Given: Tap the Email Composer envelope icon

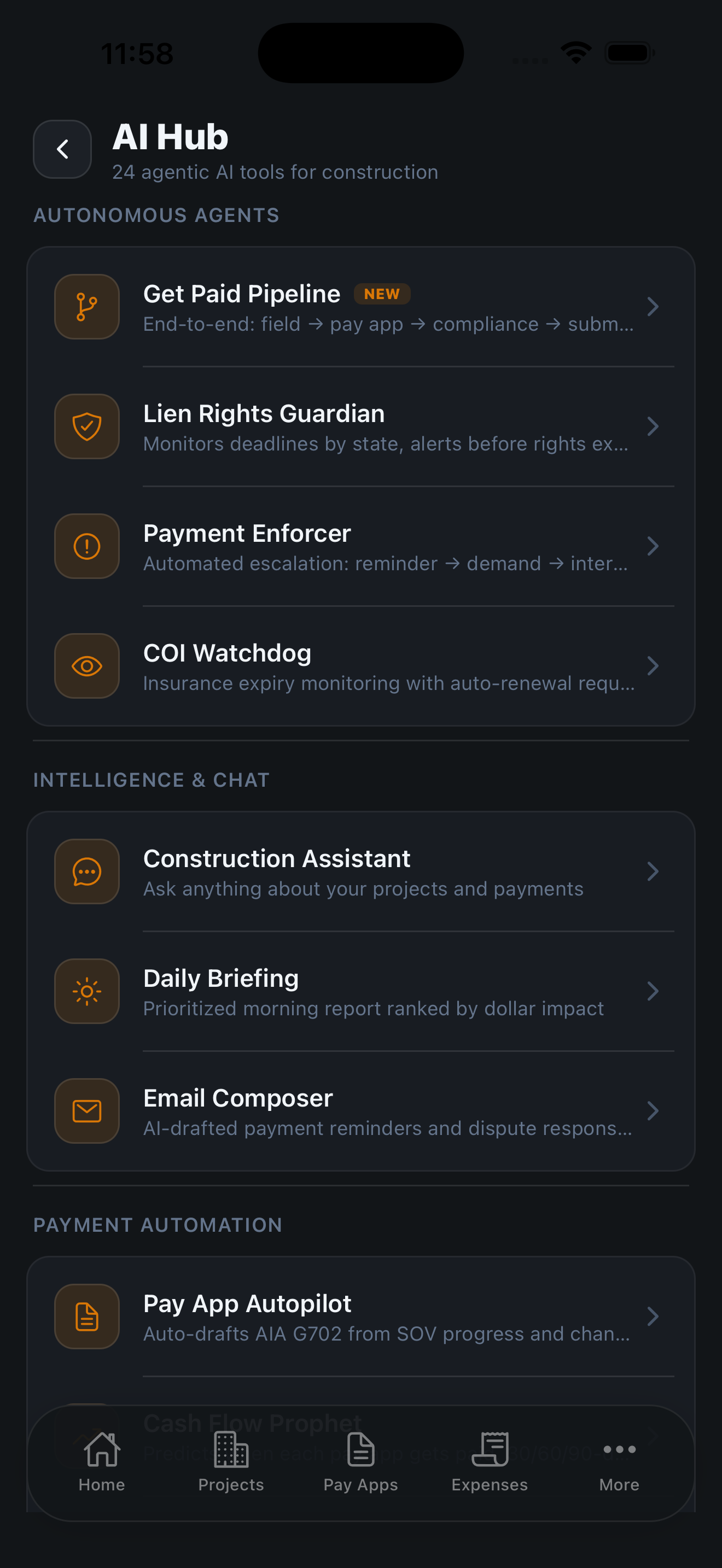Looking at the screenshot, I should coord(86,1110).
